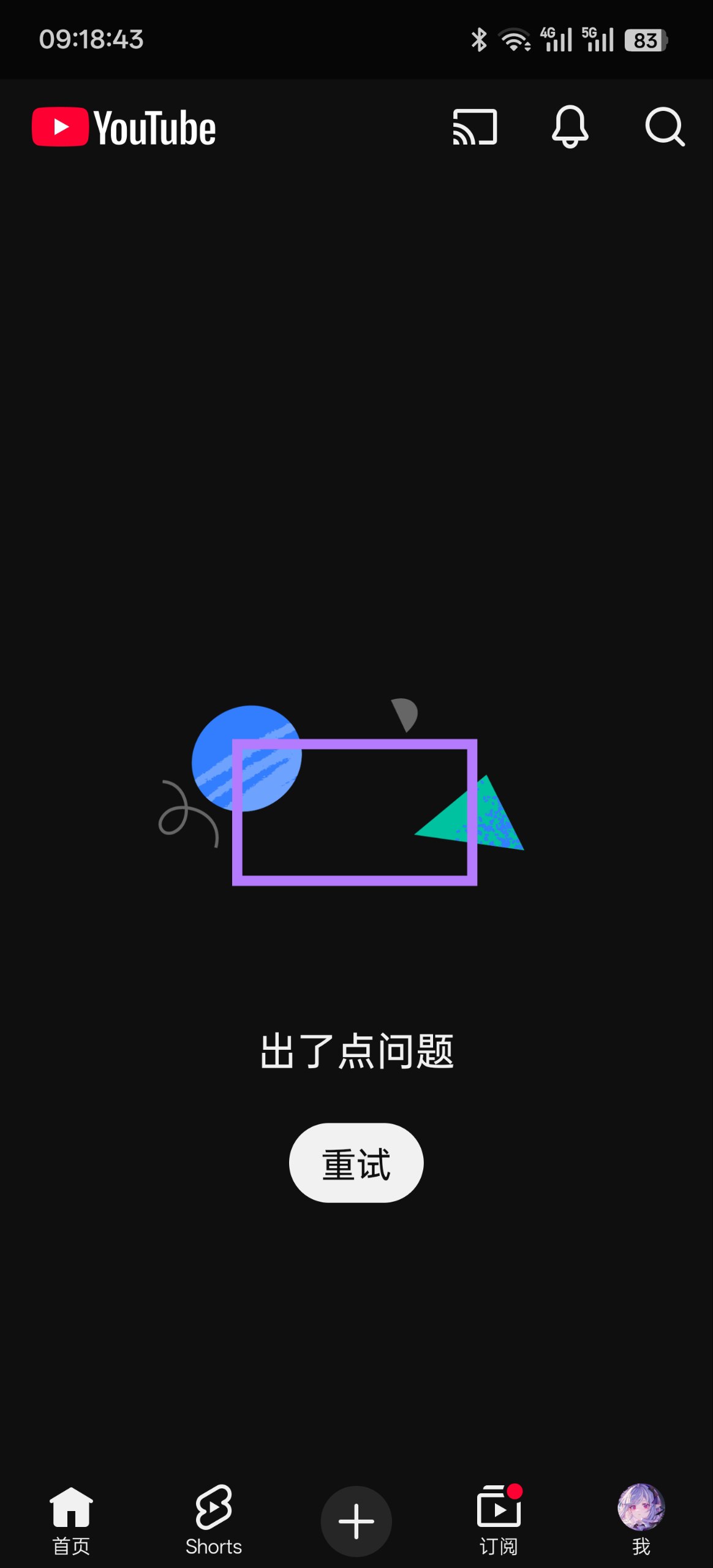
Task: Tap the plus create icon
Action: [356, 1520]
